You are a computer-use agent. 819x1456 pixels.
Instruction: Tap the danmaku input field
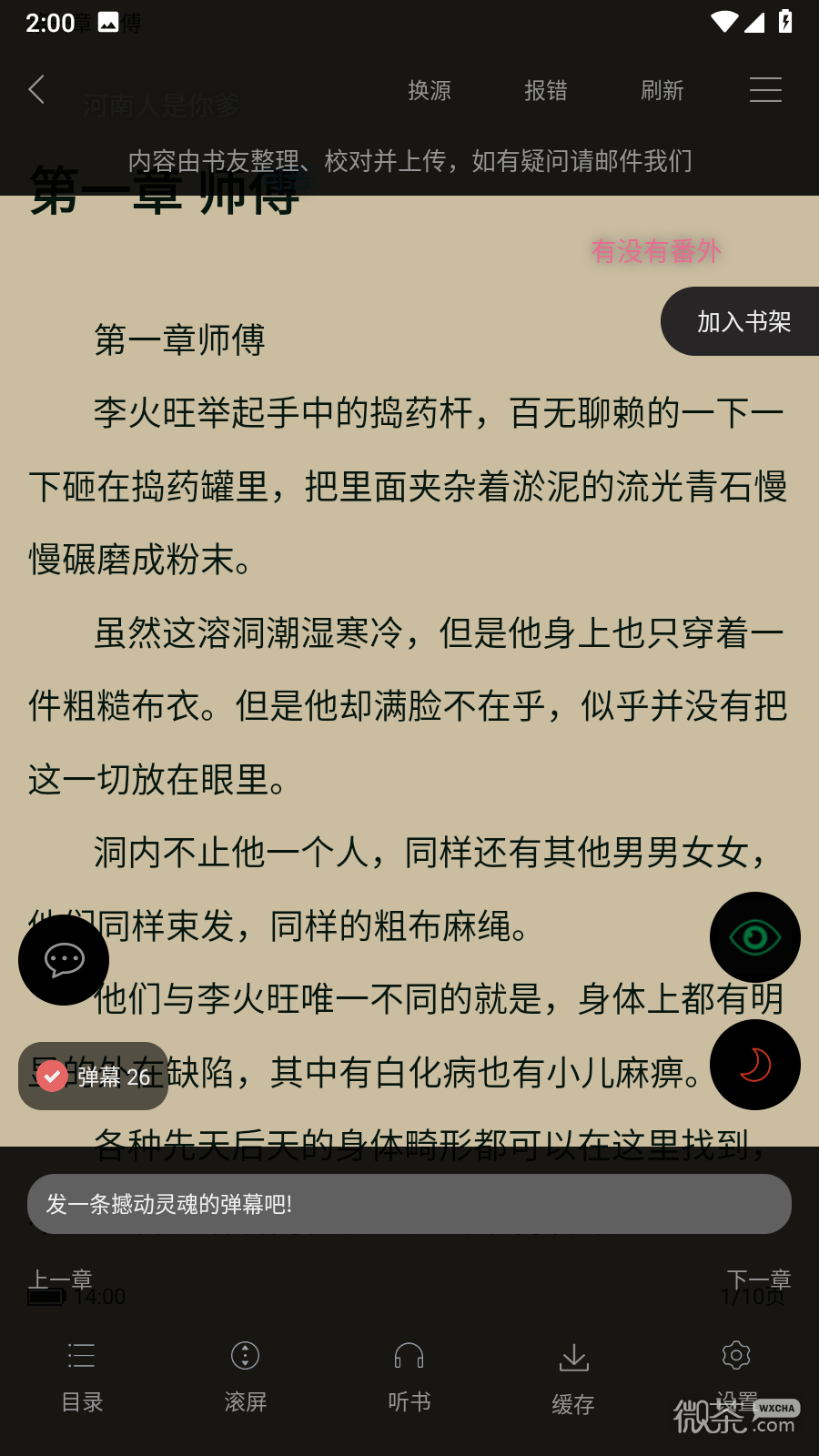409,1203
